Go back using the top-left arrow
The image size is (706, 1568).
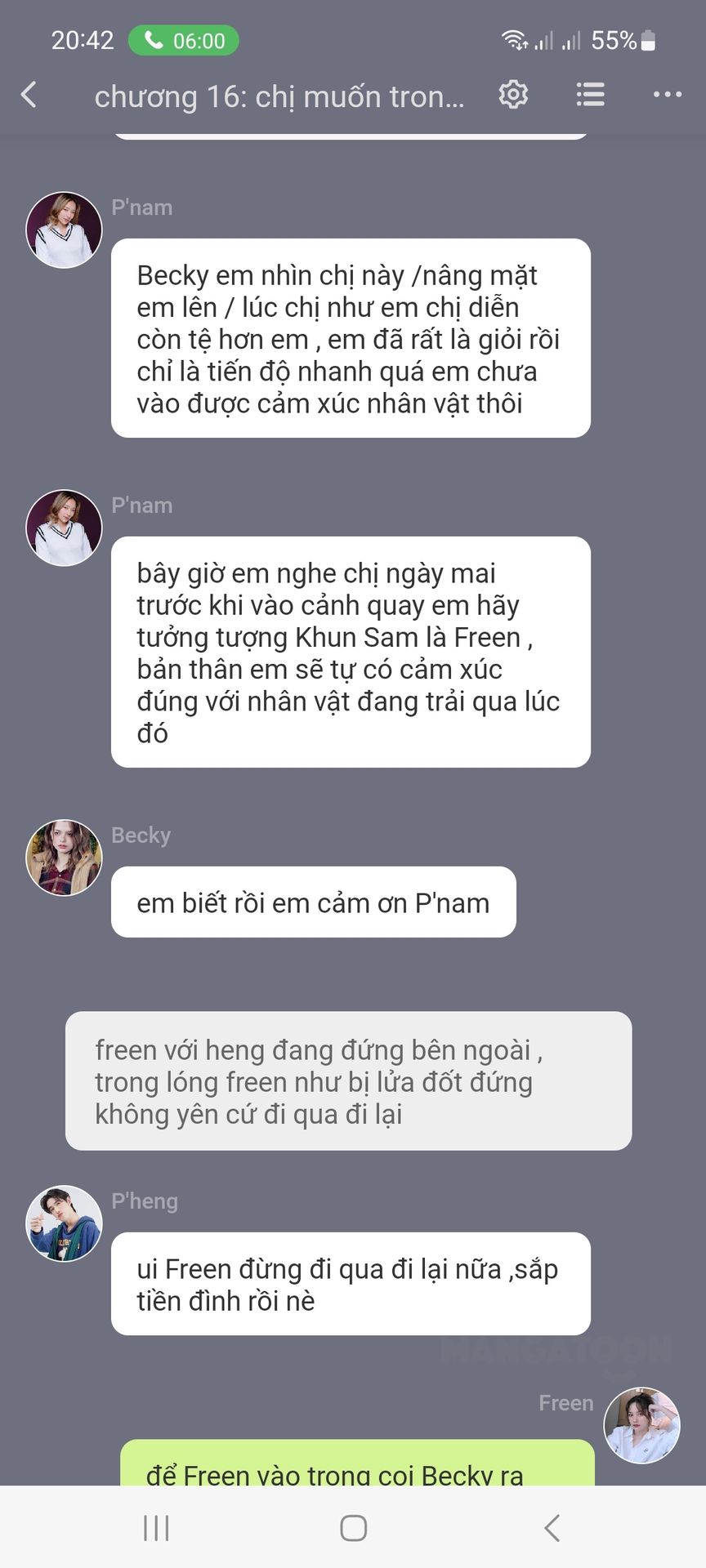point(29,95)
